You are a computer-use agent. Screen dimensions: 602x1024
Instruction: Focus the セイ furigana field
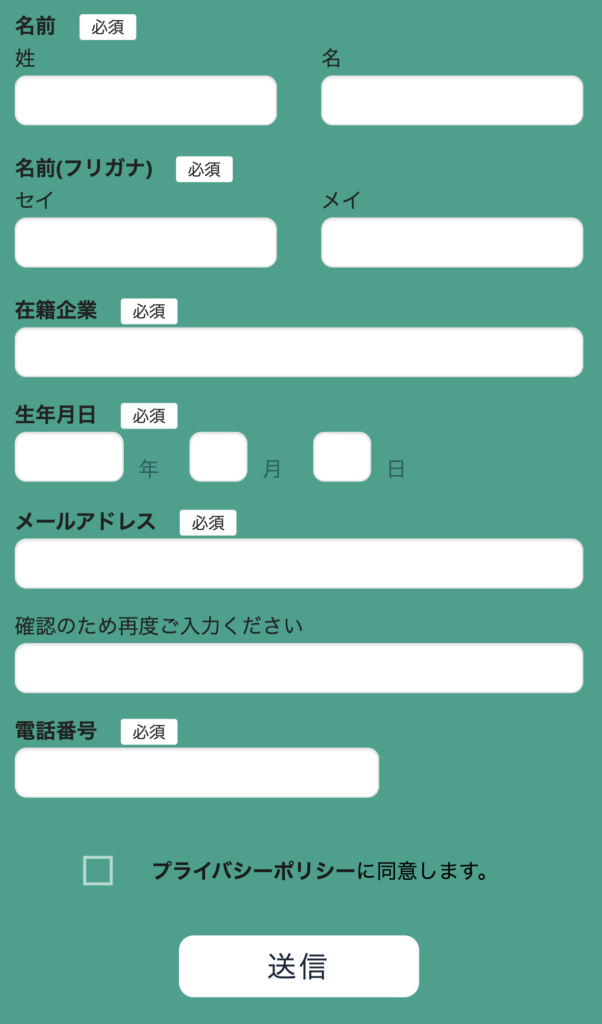click(x=145, y=243)
